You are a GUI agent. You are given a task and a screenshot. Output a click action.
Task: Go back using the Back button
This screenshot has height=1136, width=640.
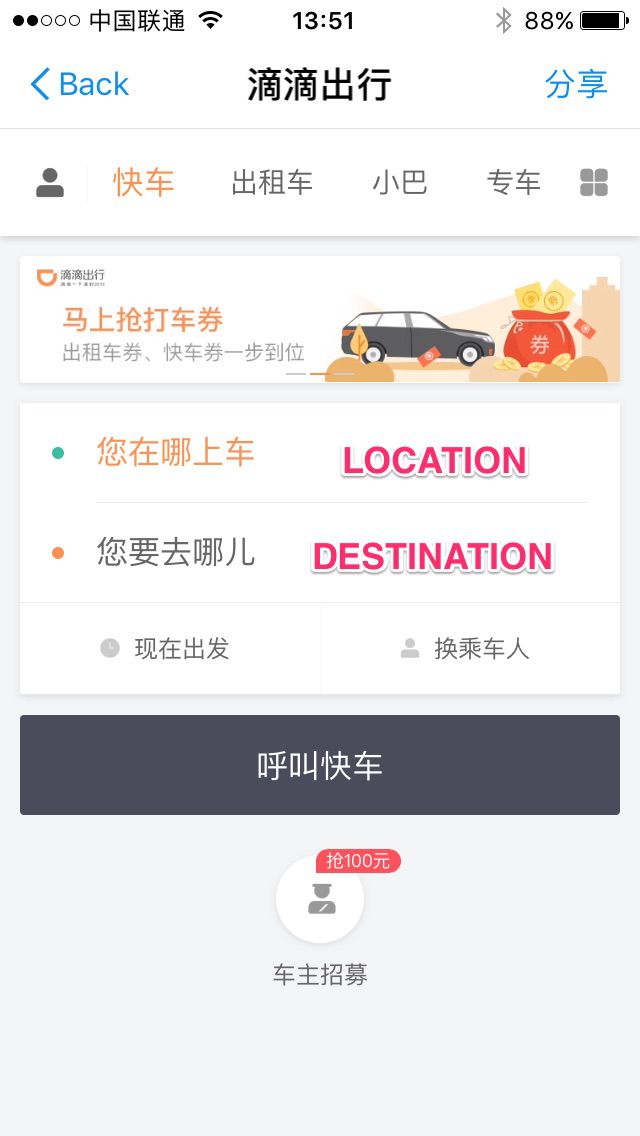tap(80, 84)
